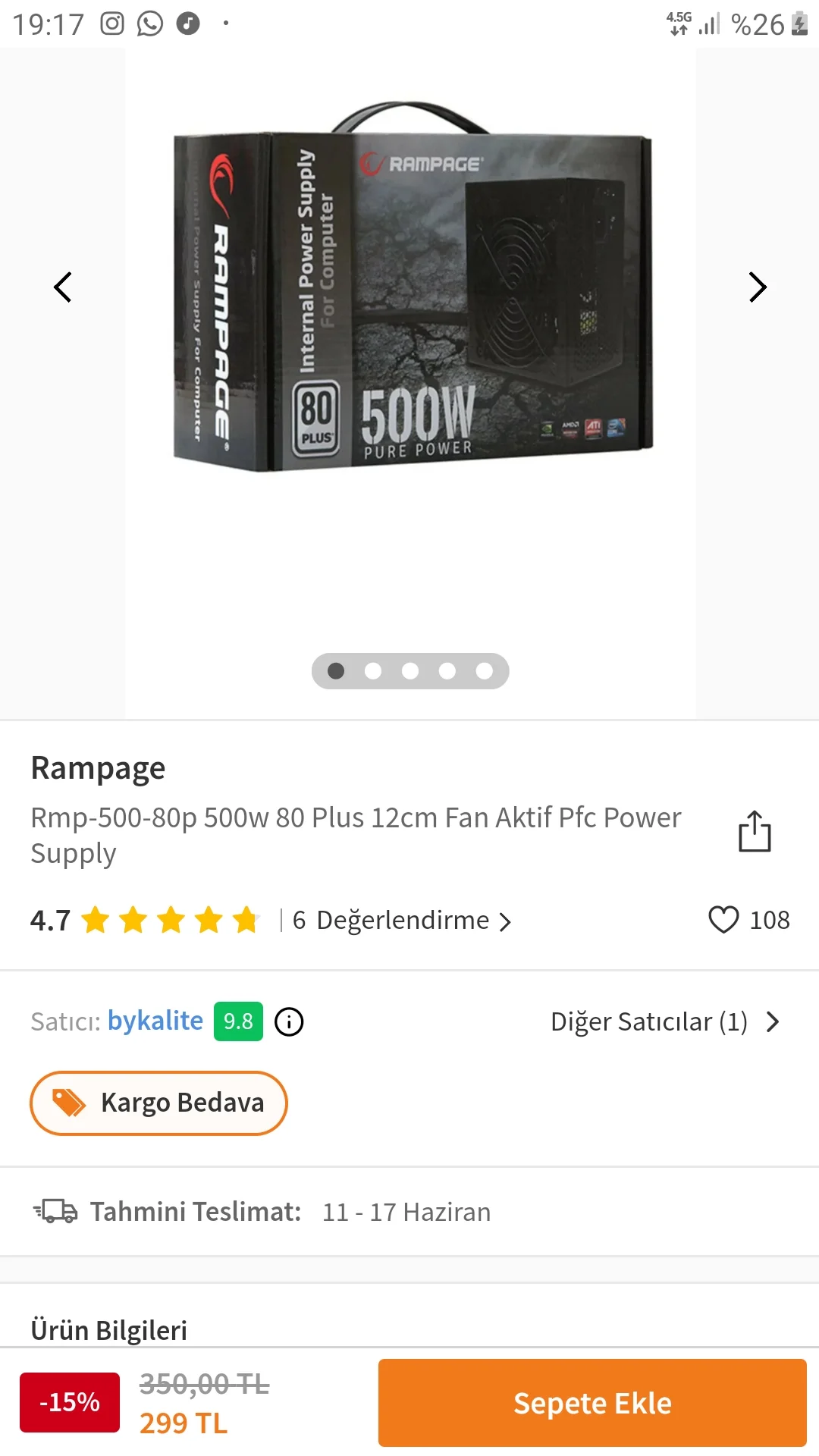Open Diğer Satıcılar (1) list

(664, 1021)
